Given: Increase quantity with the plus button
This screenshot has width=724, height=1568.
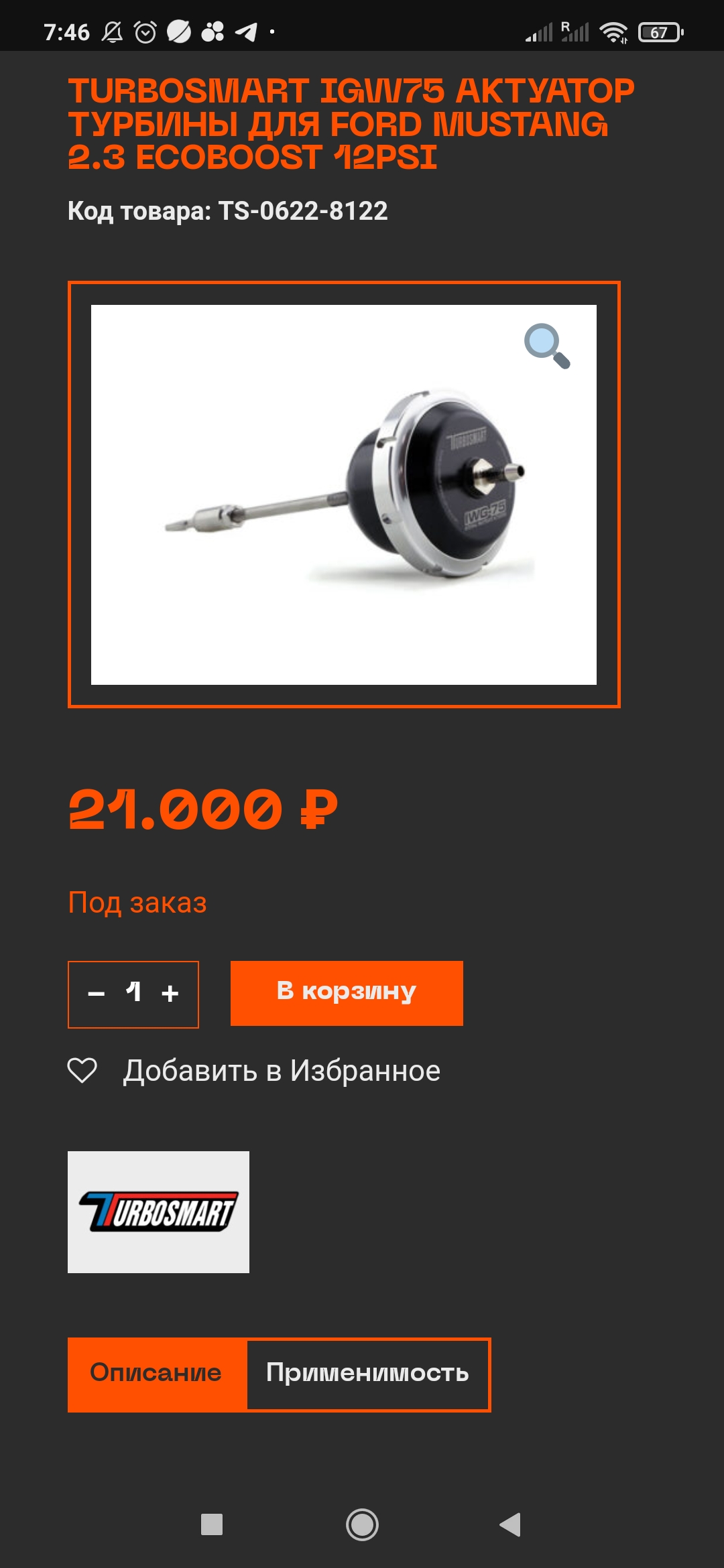Looking at the screenshot, I should 170,994.
